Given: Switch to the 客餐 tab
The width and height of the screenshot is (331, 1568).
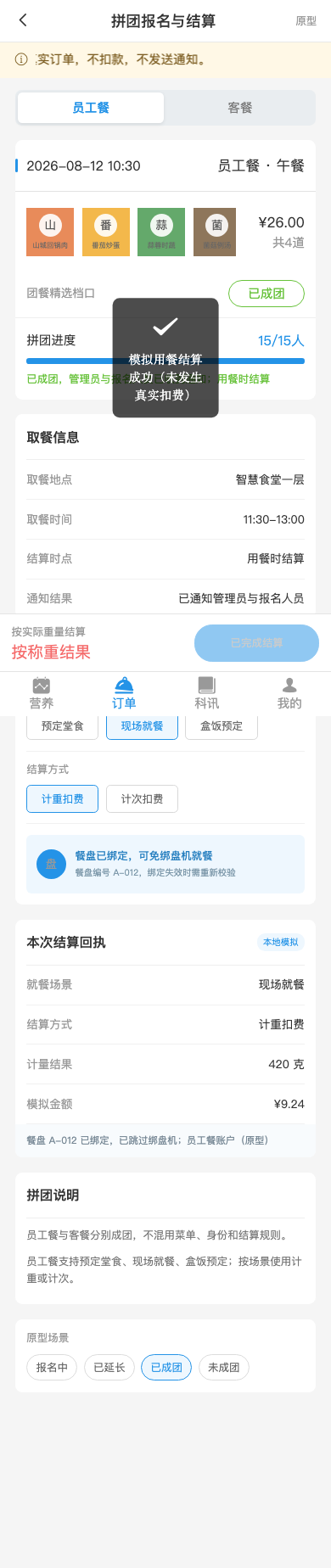Looking at the screenshot, I should click(x=240, y=108).
